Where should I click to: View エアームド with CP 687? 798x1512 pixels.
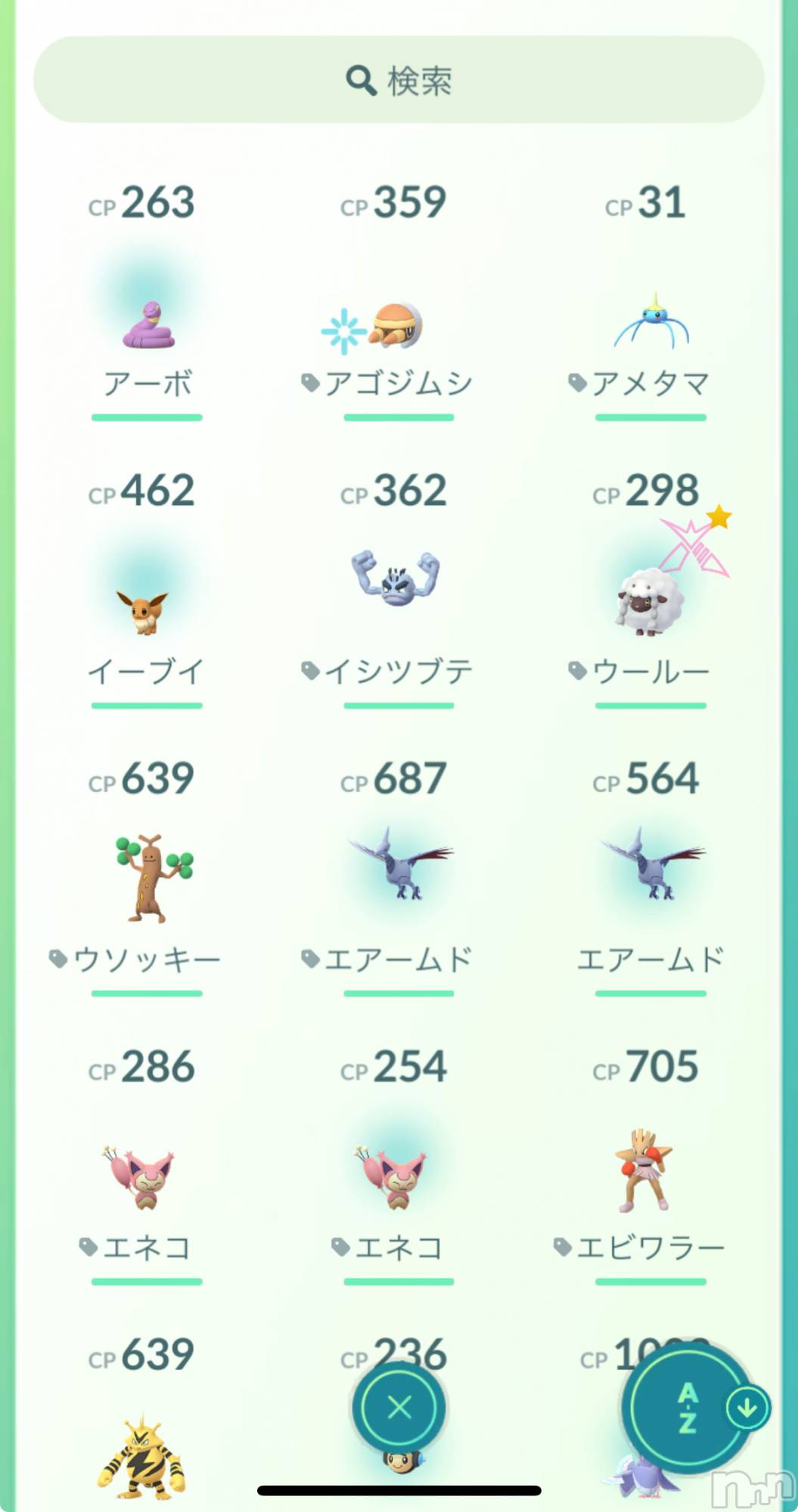pyautogui.click(x=399, y=866)
